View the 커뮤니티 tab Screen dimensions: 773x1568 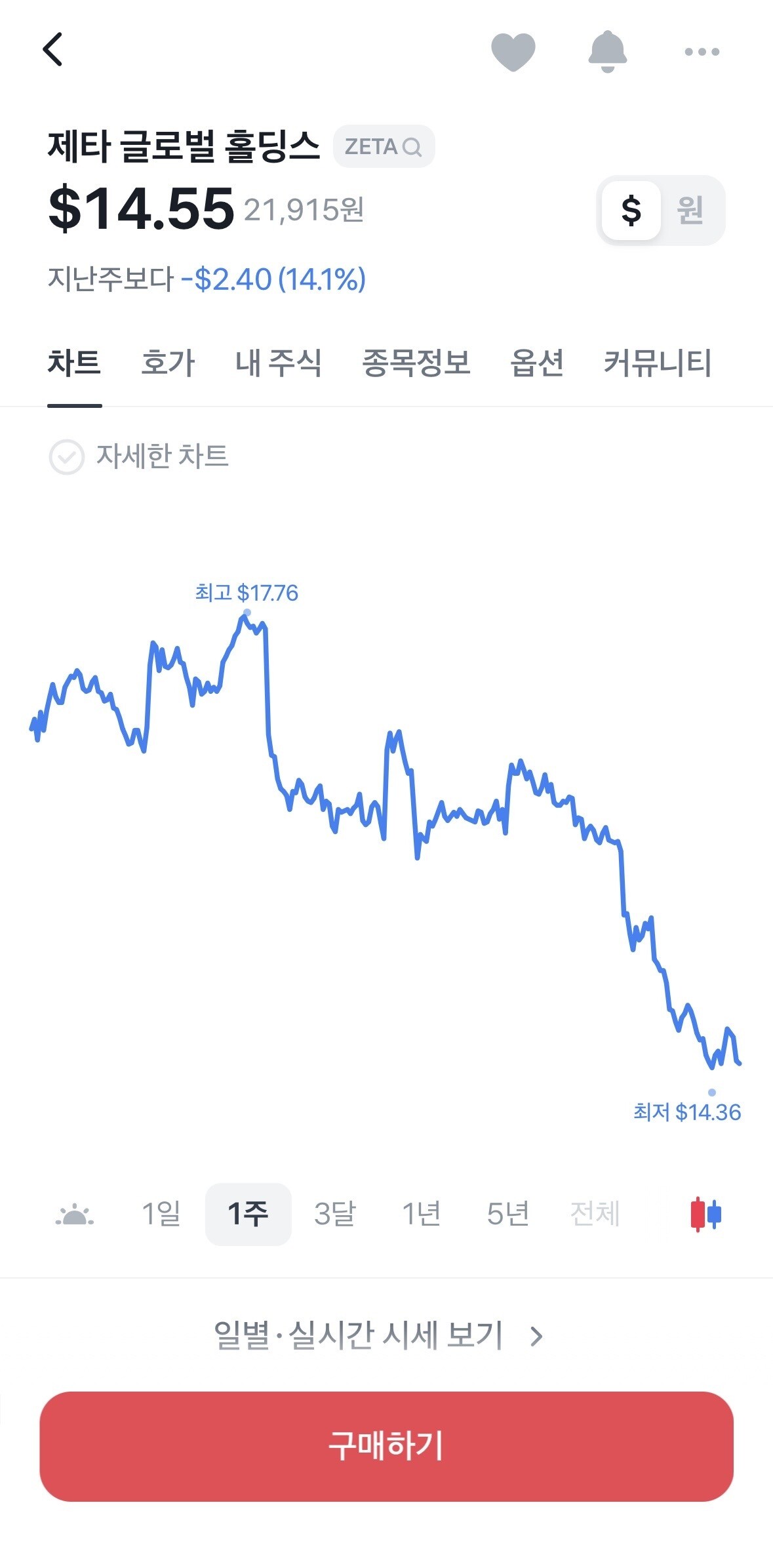point(658,363)
